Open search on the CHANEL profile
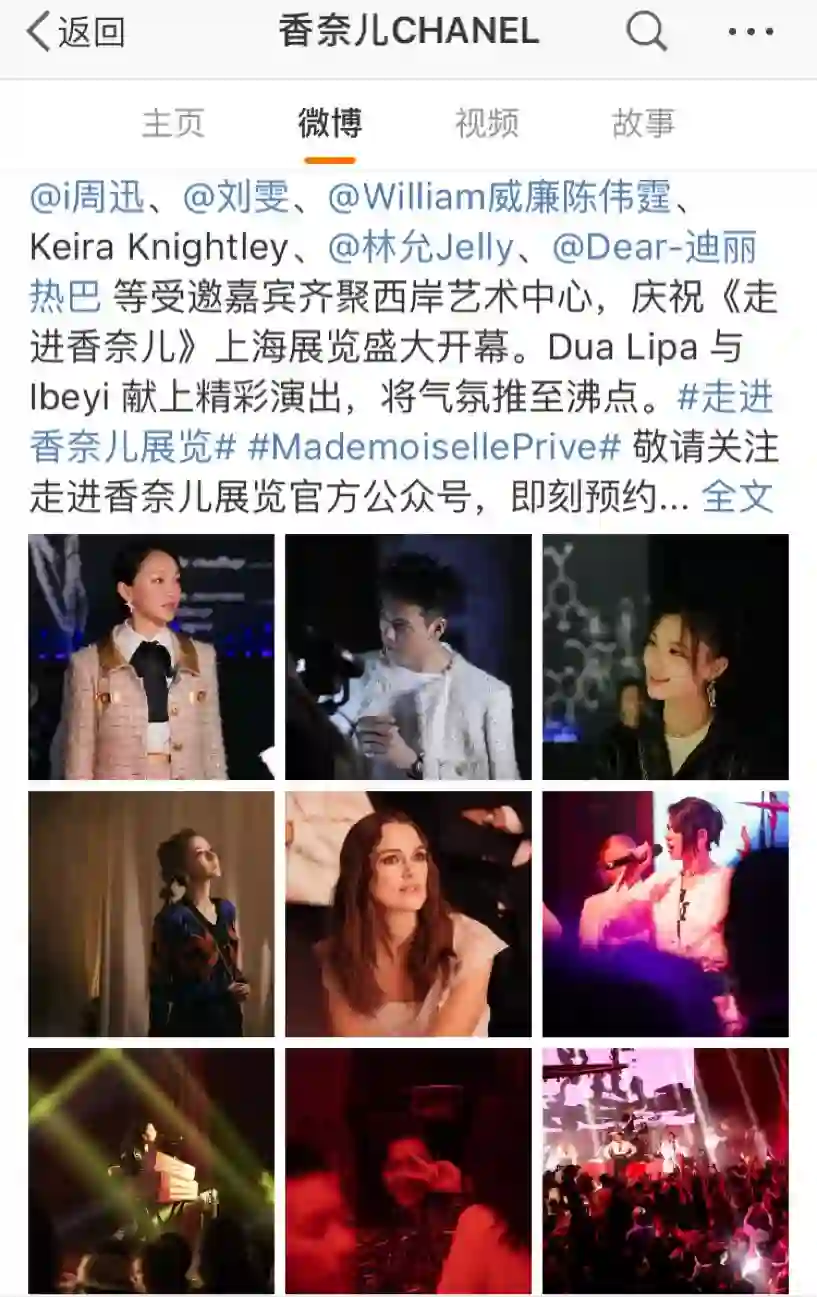This screenshot has width=817, height=1297. pyautogui.click(x=646, y=33)
